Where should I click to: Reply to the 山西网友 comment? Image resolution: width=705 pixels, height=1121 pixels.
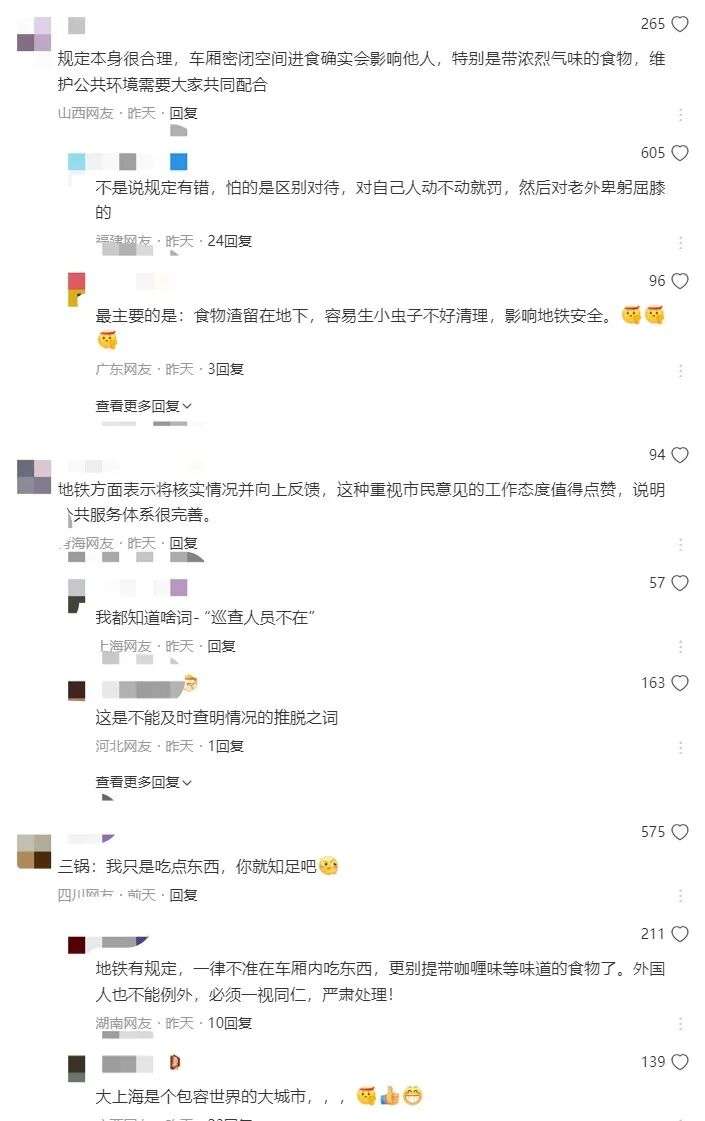[183, 113]
